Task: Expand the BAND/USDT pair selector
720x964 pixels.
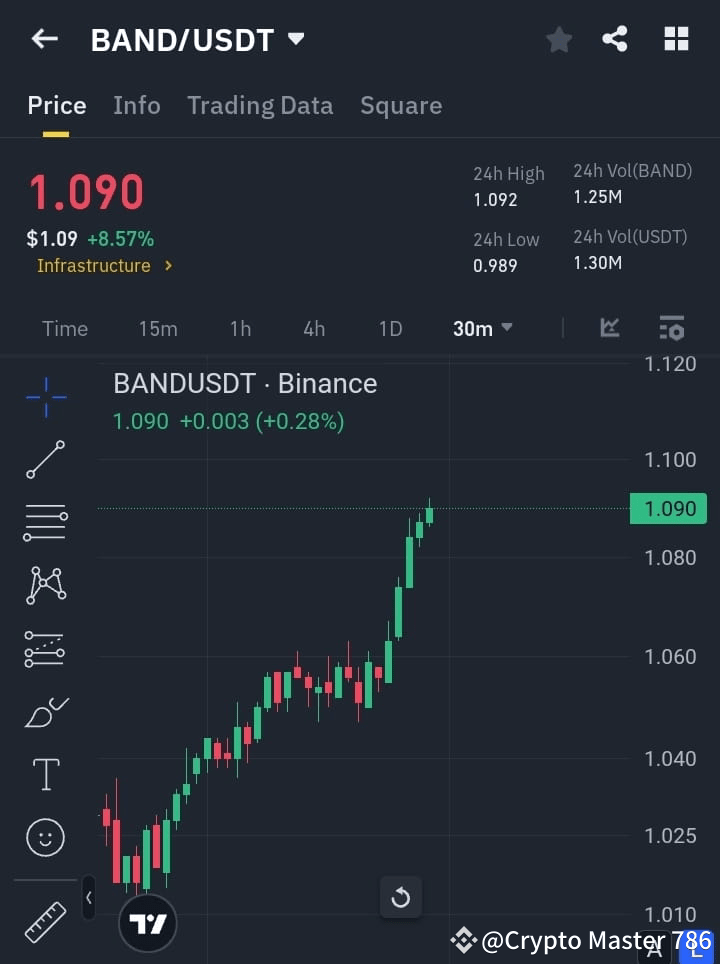Action: [296, 40]
